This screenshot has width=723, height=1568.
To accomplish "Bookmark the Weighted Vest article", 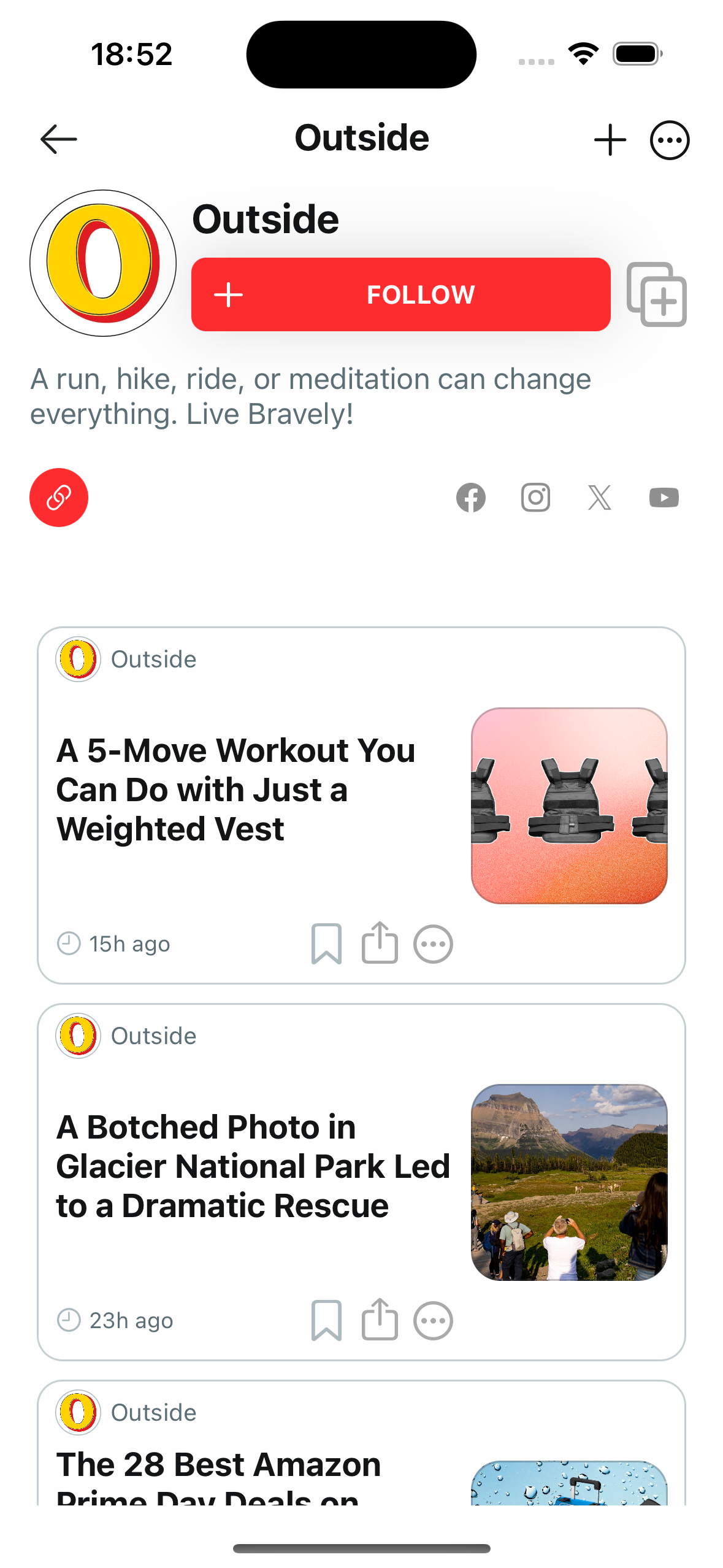I will [326, 943].
